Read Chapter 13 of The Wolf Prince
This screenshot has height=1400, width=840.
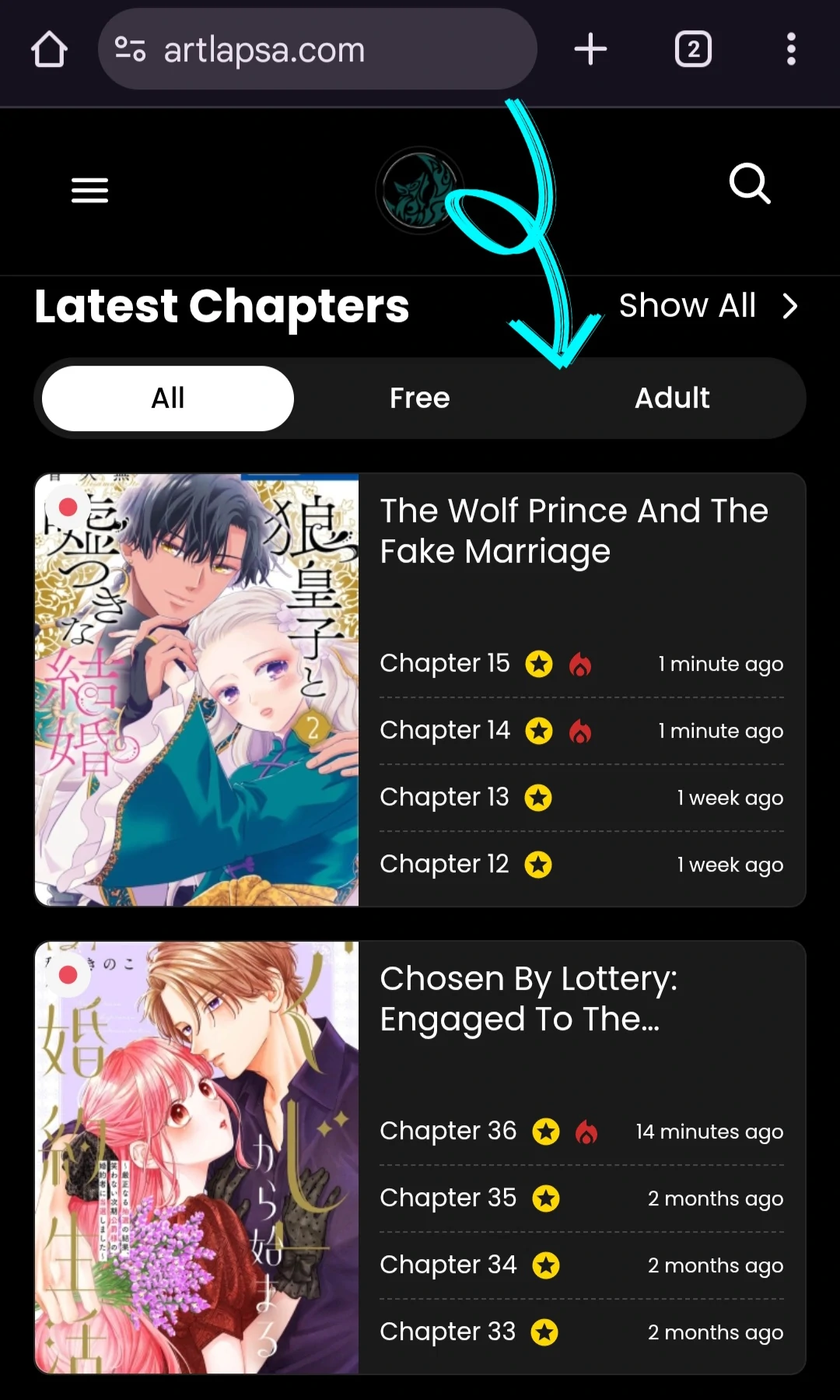click(x=445, y=797)
